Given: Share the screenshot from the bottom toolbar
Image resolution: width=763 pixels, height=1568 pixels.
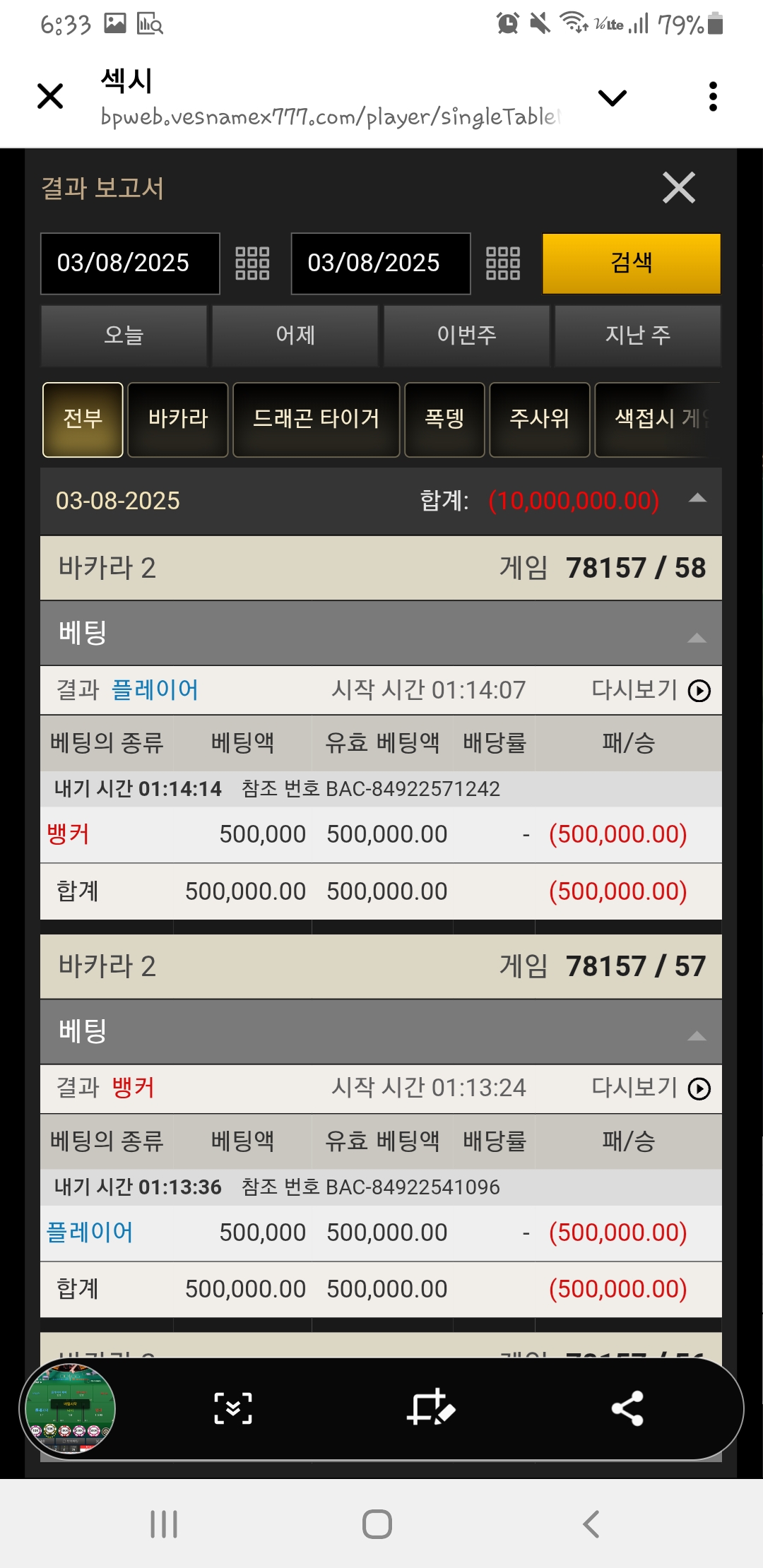Looking at the screenshot, I should pos(627,1408).
